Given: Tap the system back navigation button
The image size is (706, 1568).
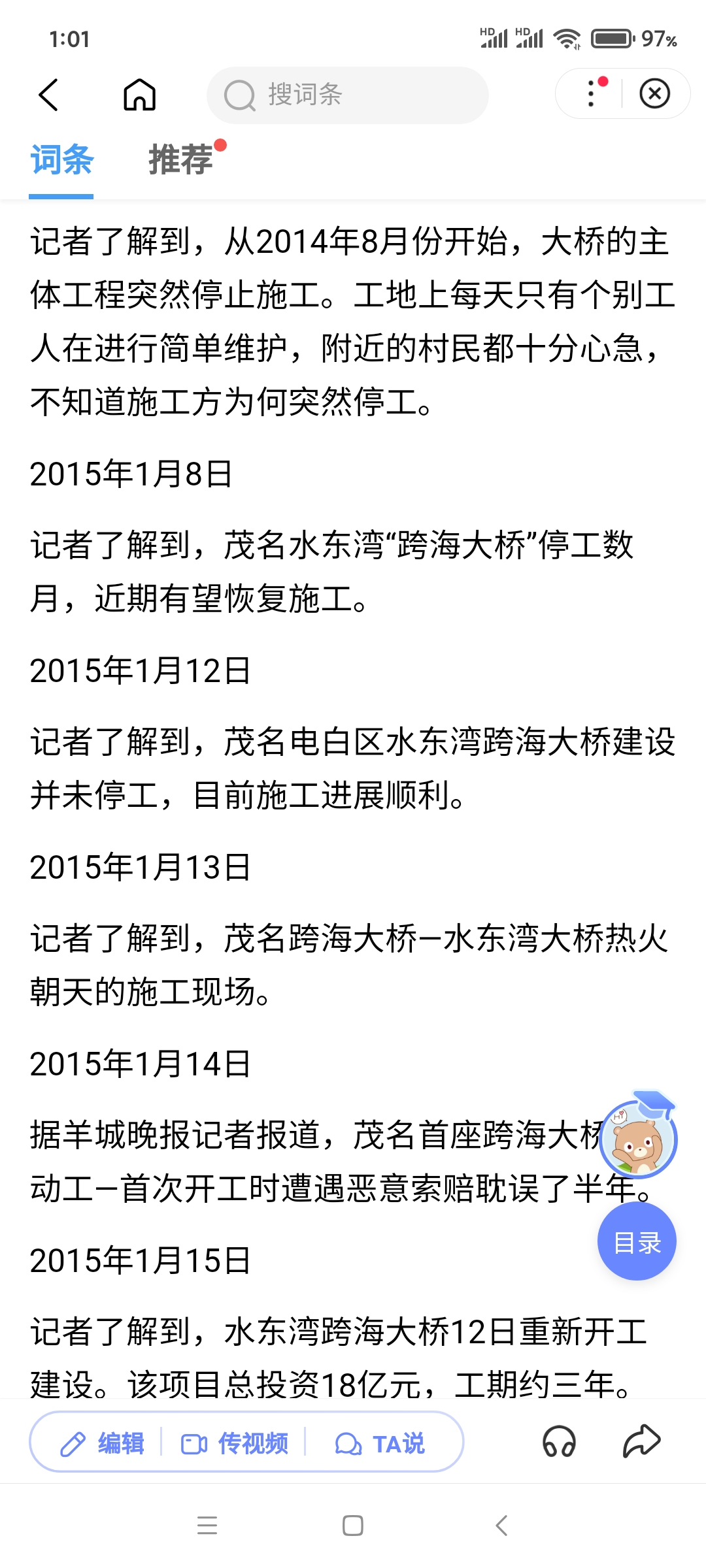Looking at the screenshot, I should (501, 1526).
